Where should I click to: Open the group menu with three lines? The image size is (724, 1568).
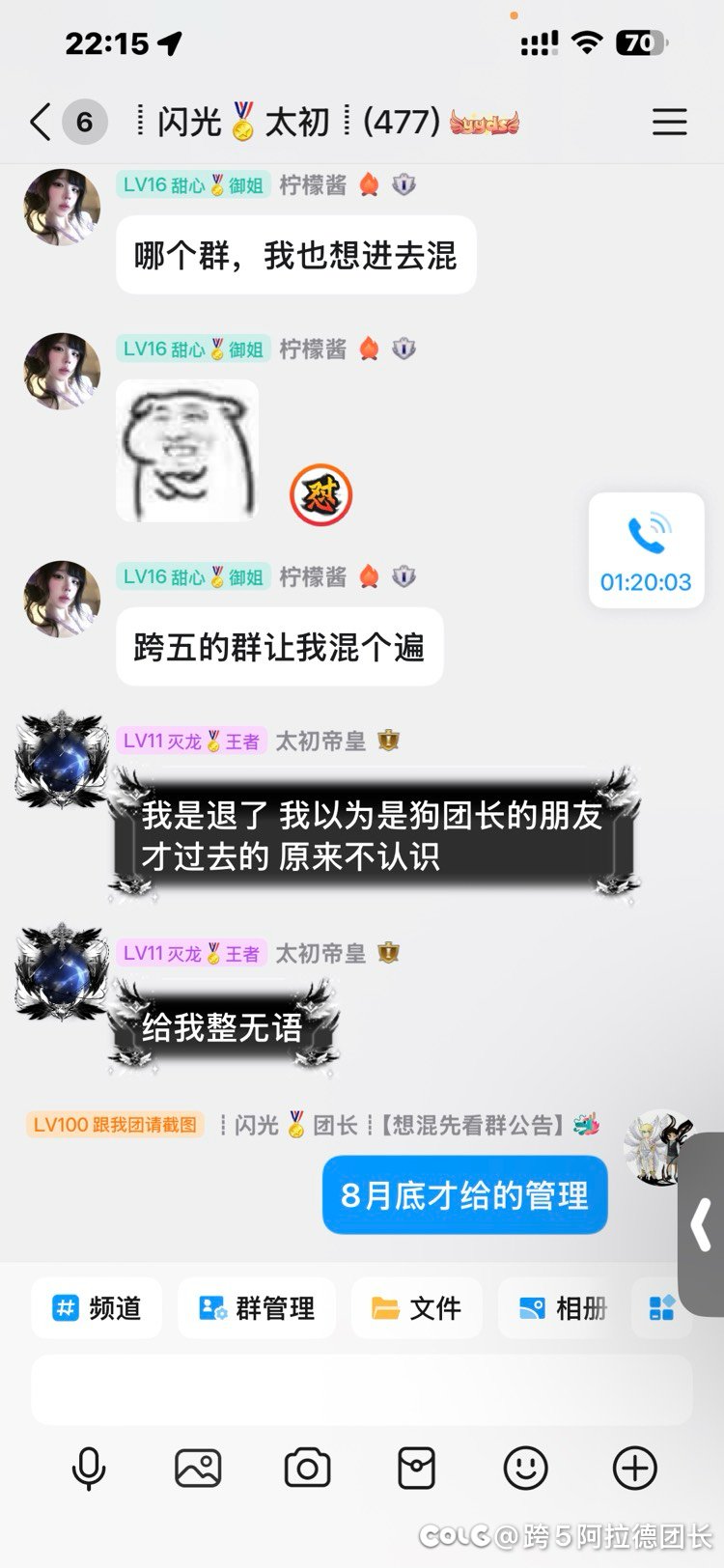click(669, 123)
